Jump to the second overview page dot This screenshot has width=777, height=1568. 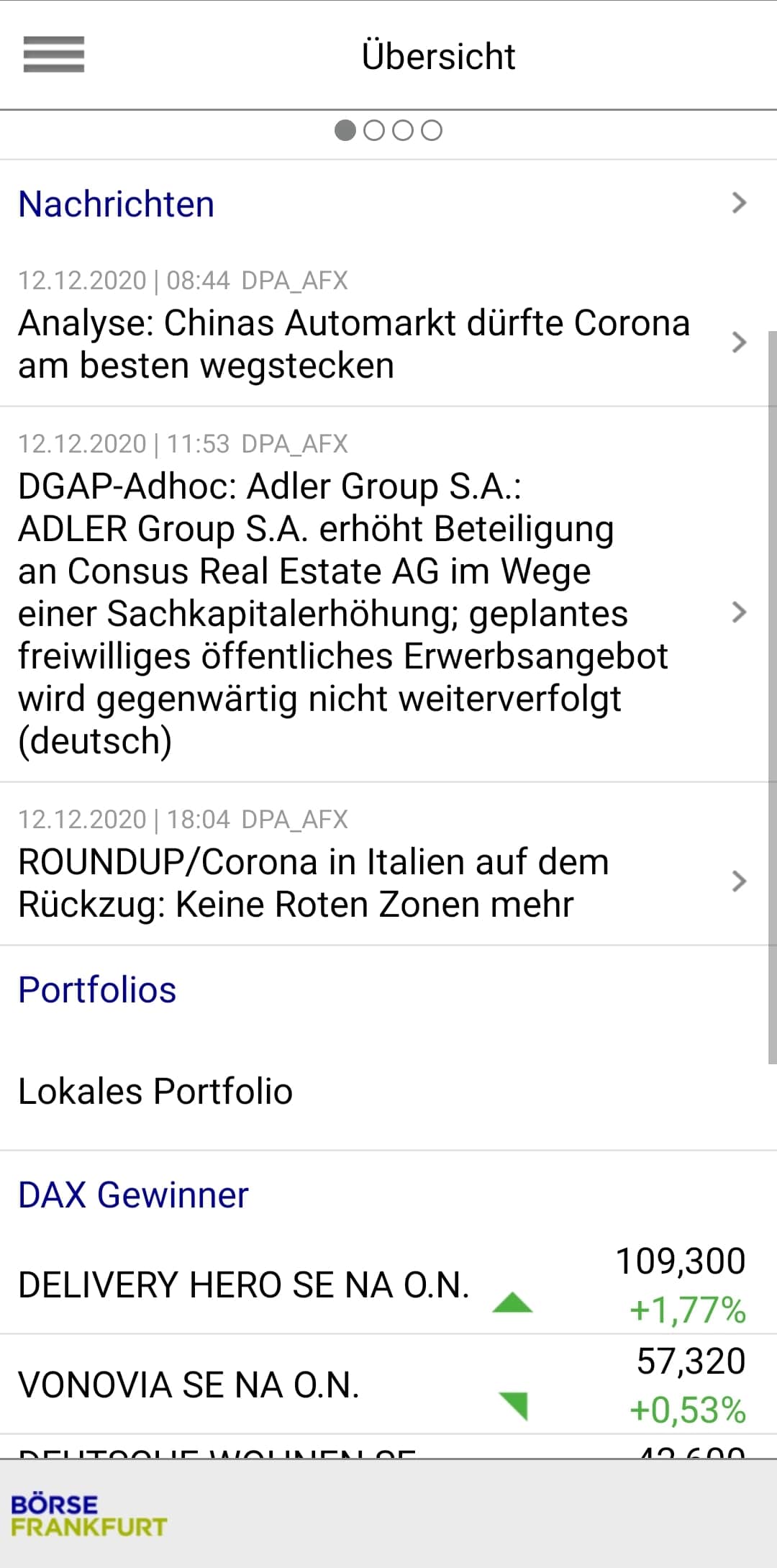[x=374, y=130]
